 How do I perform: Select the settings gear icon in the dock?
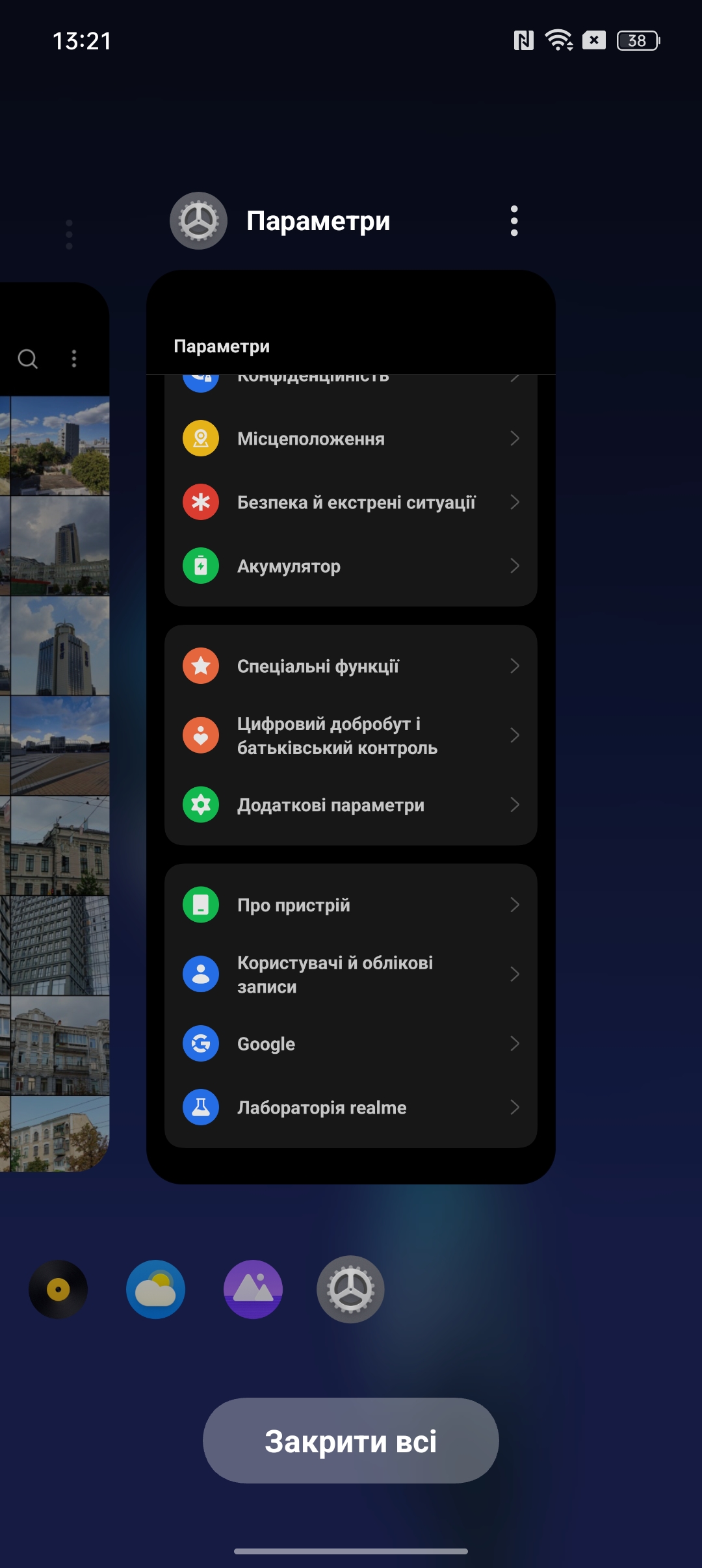tap(350, 1289)
